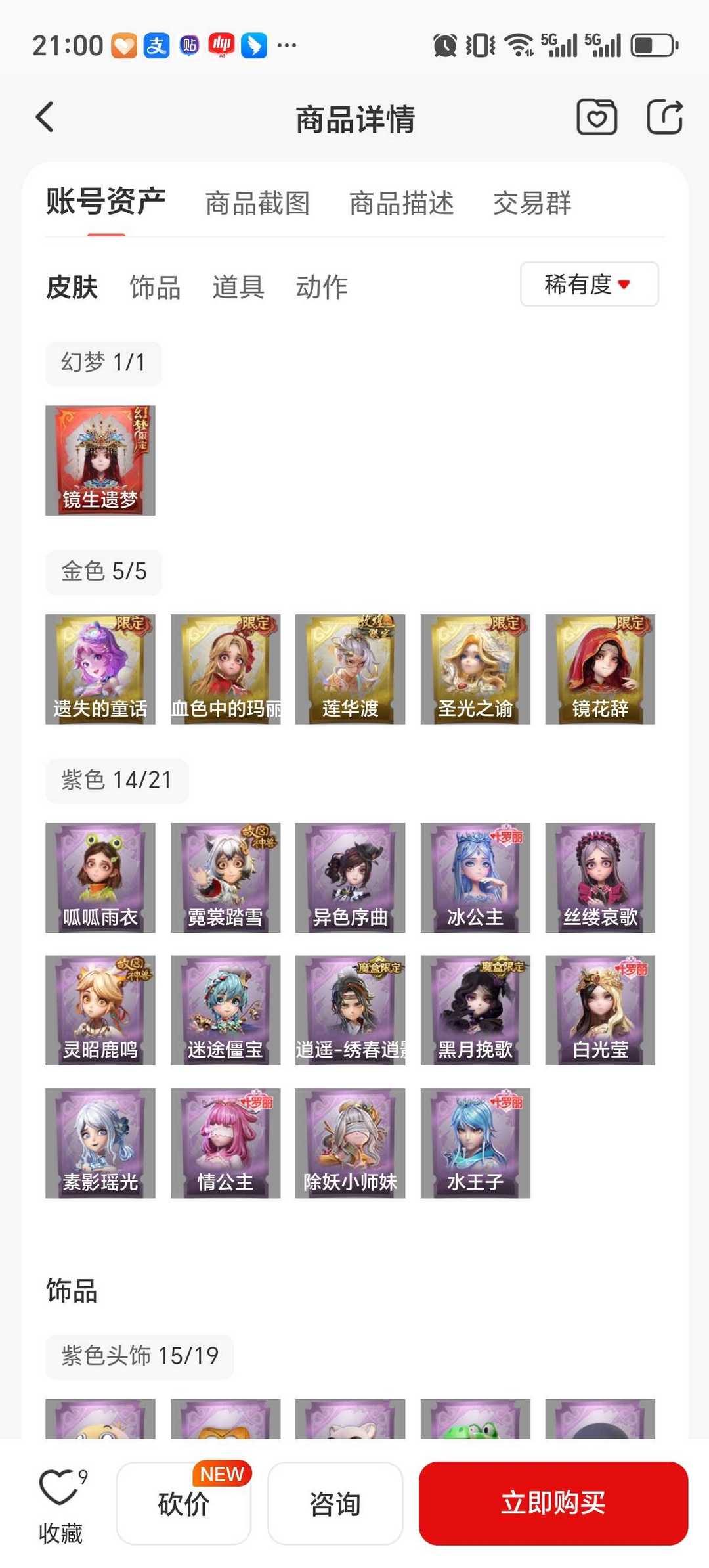The height and width of the screenshot is (1568, 709).
Task: Select the 动作 asset category
Action: pyautogui.click(x=322, y=287)
